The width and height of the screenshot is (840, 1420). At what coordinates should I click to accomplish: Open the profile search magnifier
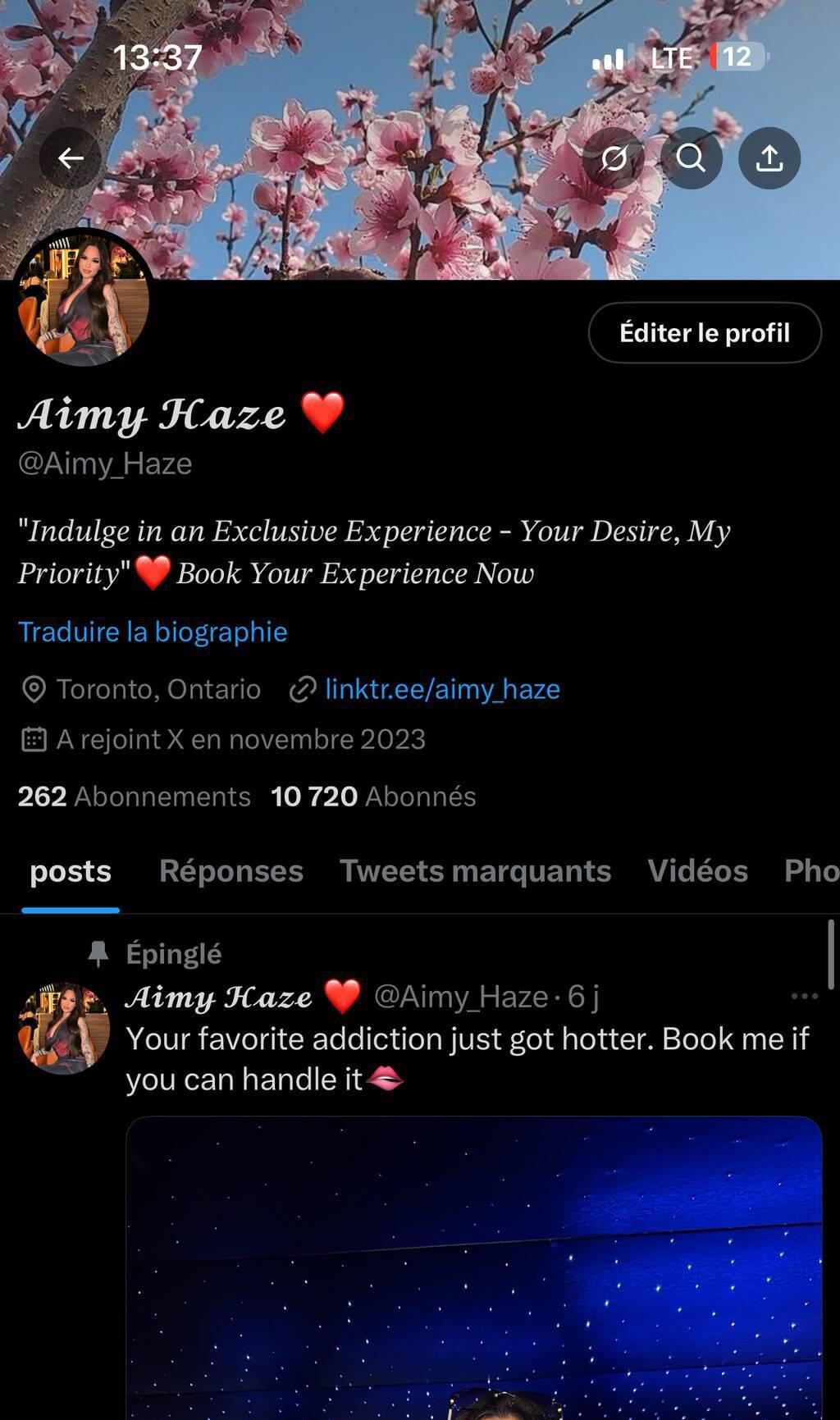(691, 158)
